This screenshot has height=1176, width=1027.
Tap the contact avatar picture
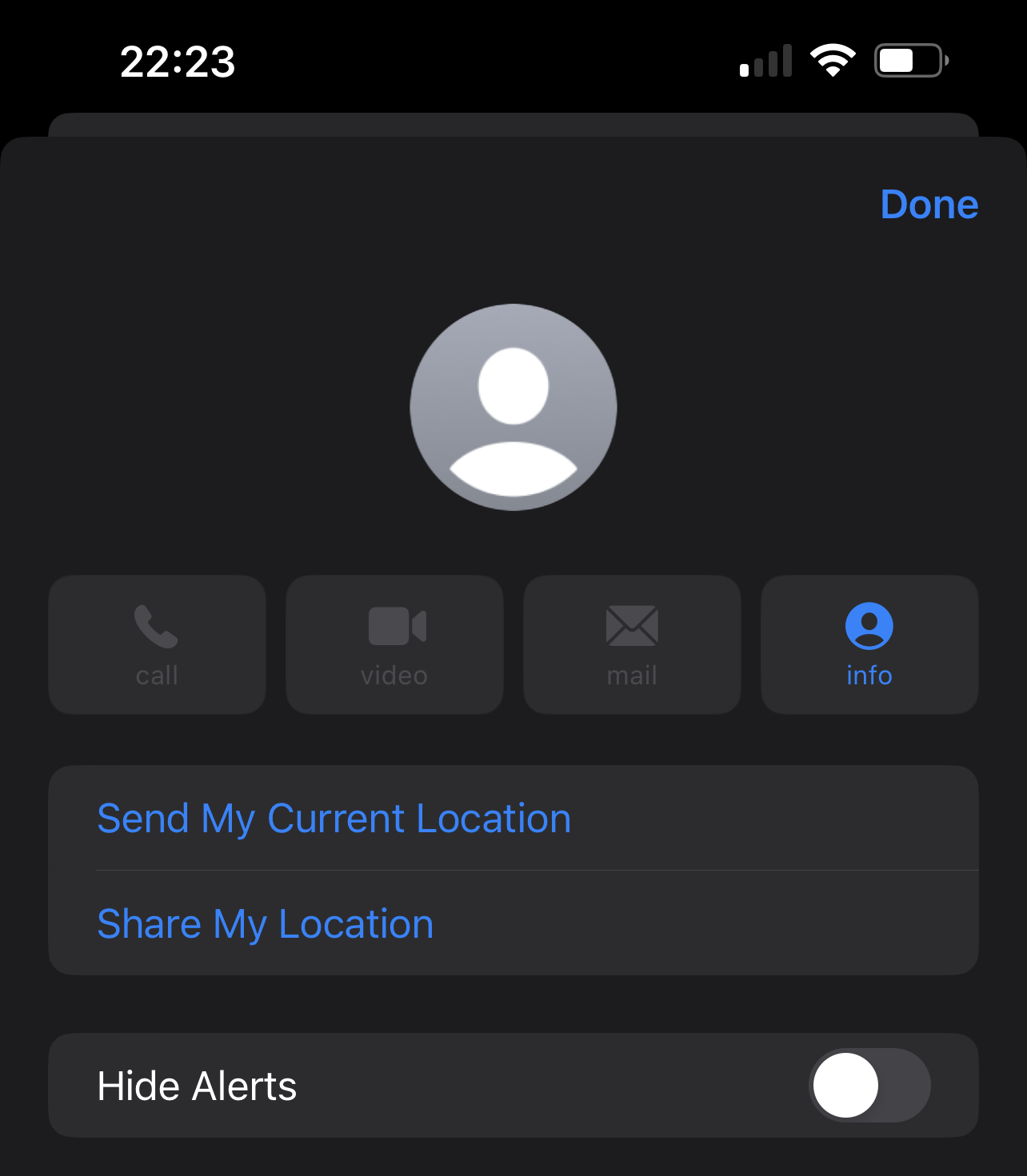(x=513, y=407)
